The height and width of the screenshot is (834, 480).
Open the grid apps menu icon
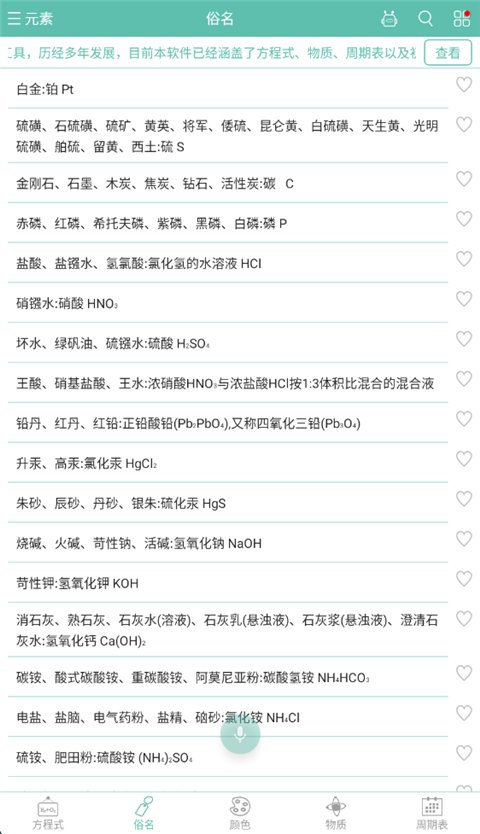click(x=461, y=19)
